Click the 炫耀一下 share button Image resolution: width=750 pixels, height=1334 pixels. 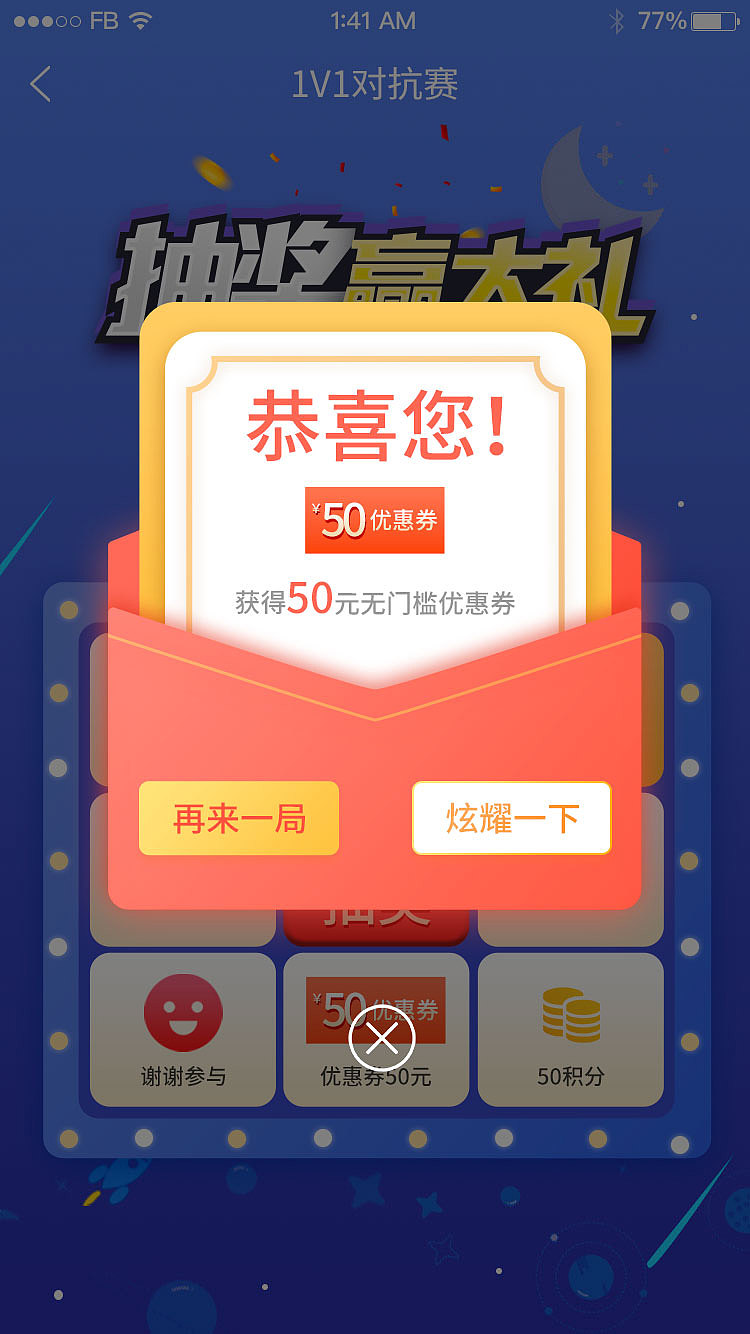(x=511, y=818)
